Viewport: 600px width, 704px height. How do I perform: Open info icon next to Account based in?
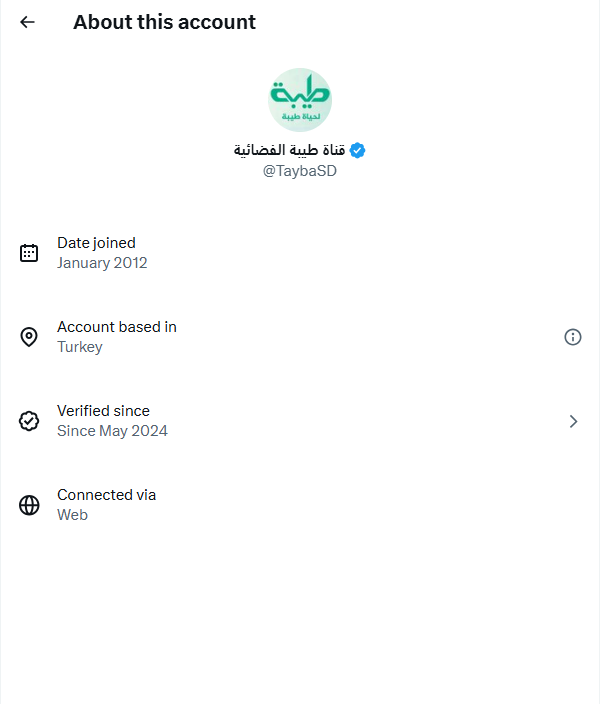573,337
